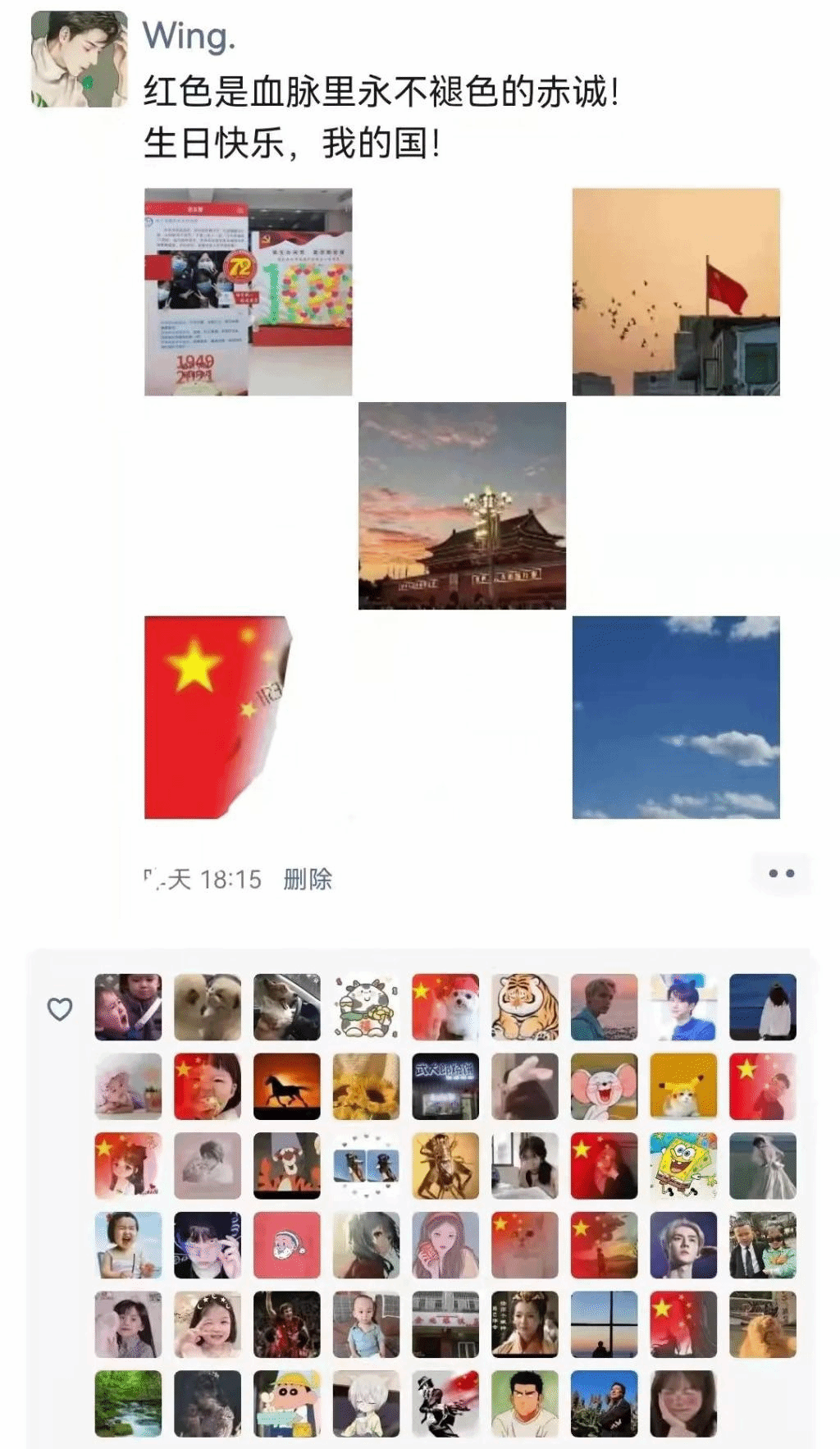Open the red five-star flag image
Image resolution: width=840 pixels, height=1449 pixels.
coord(217,717)
